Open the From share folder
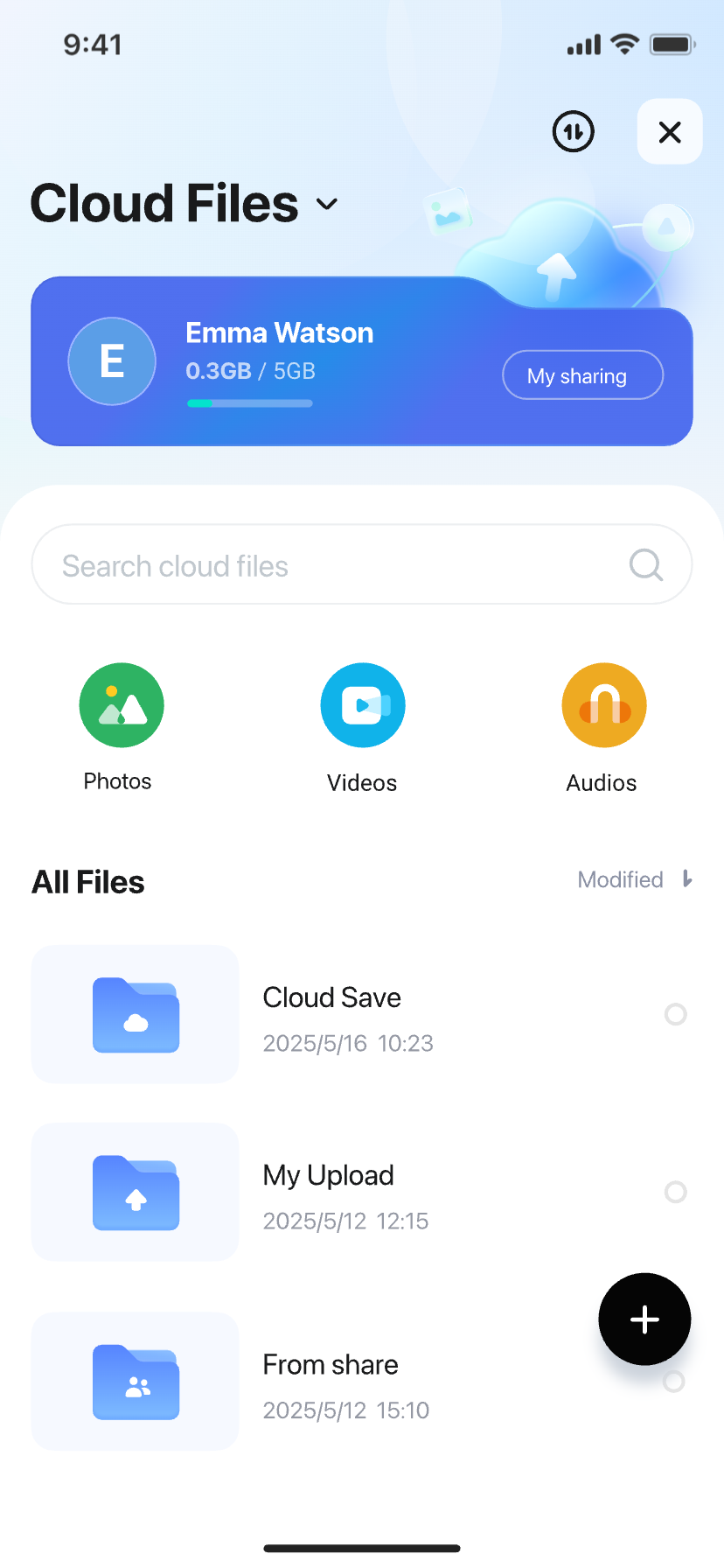Screen dimensions: 724x1568 (331, 1381)
